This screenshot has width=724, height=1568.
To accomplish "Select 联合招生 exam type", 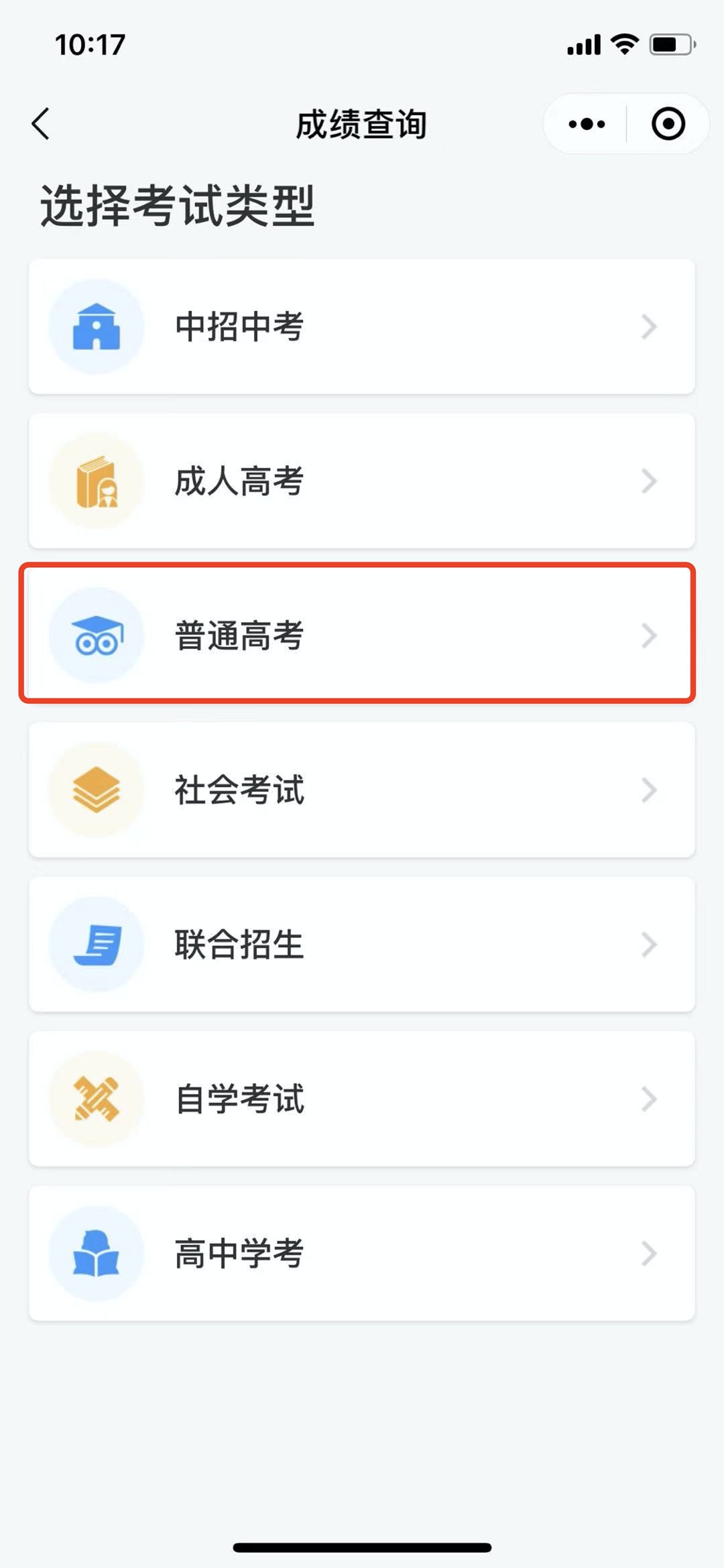I will [x=361, y=944].
